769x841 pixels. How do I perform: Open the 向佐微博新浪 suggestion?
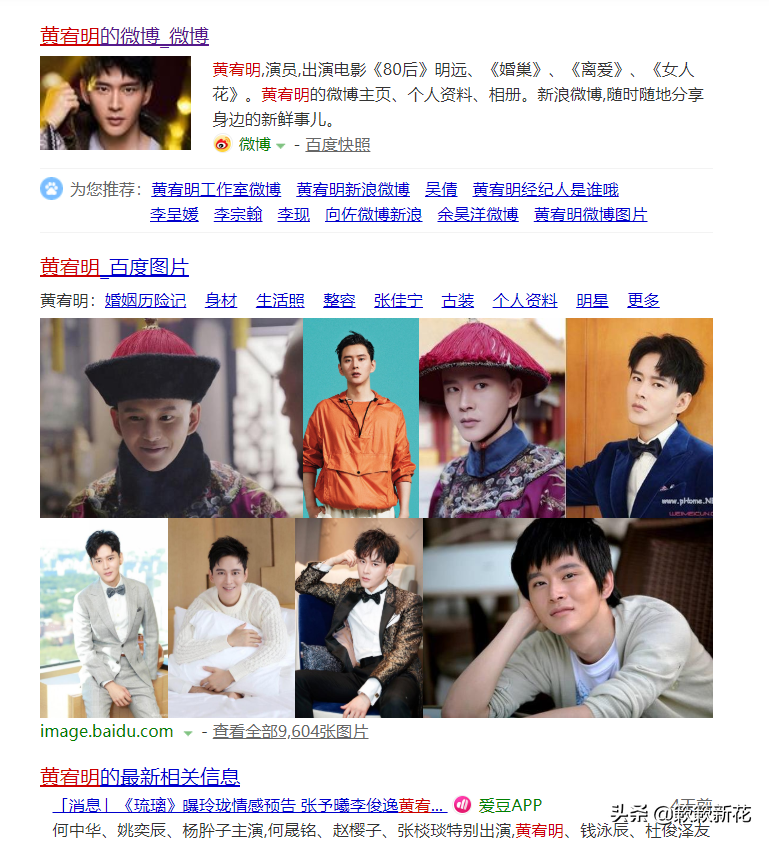373,215
